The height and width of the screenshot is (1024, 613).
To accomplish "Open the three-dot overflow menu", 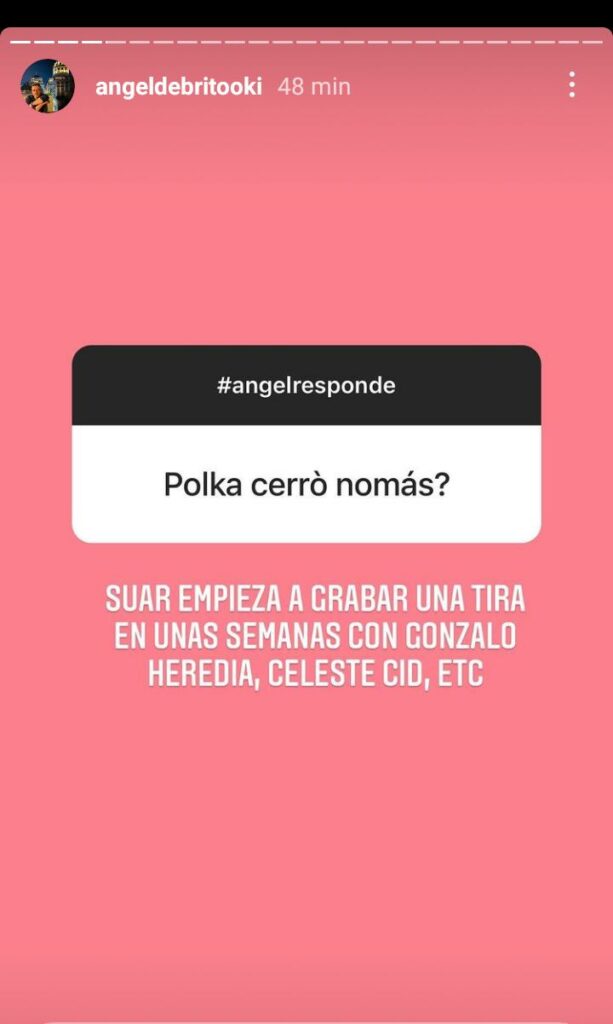I will pos(571,85).
